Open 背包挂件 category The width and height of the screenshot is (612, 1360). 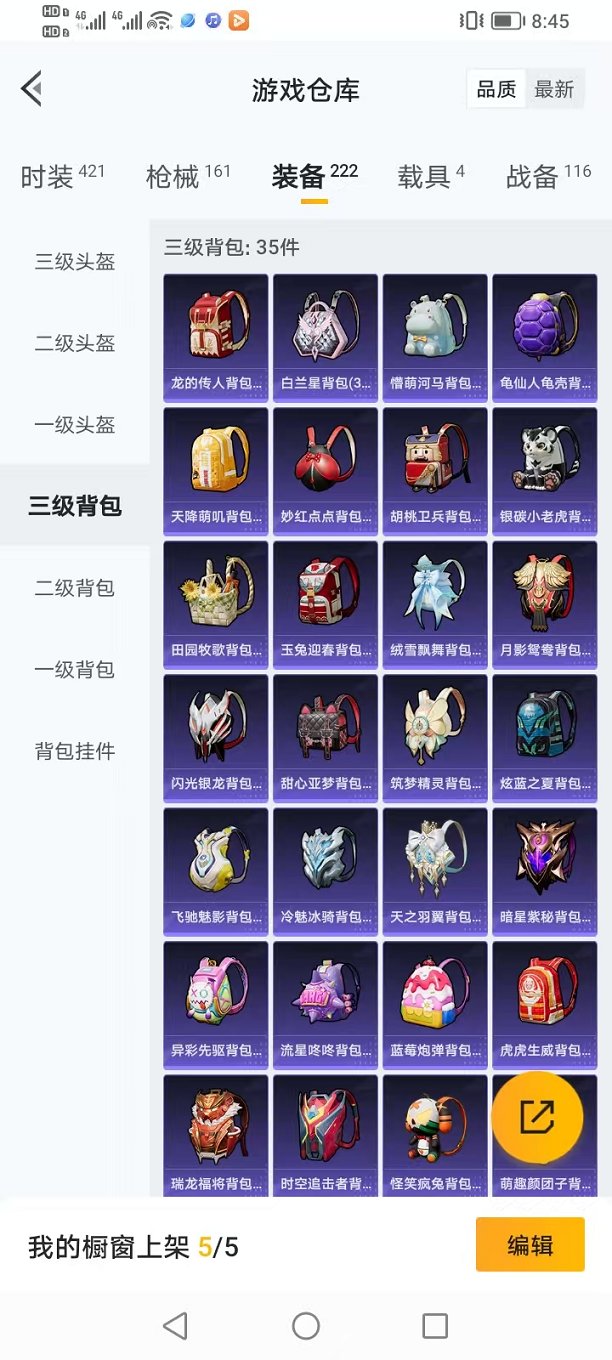75,751
